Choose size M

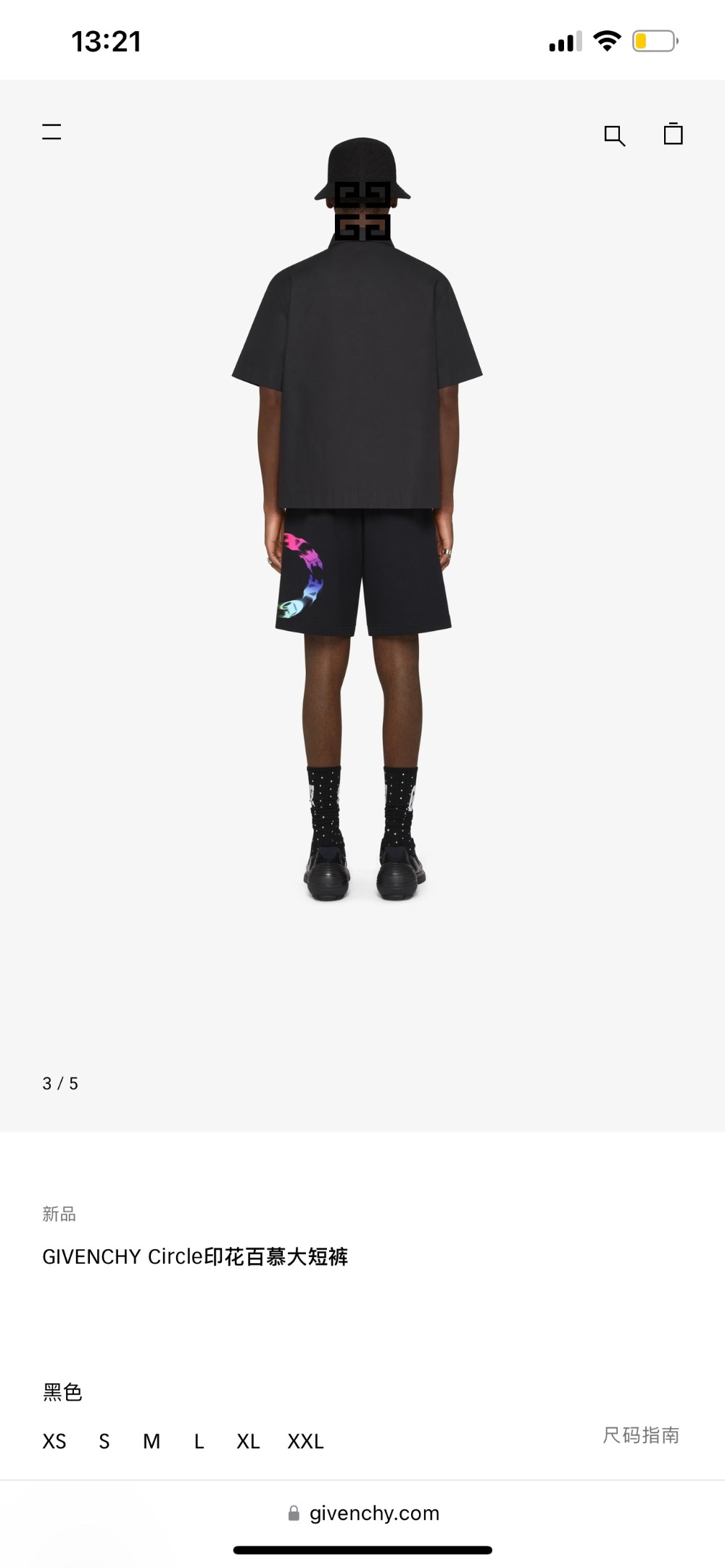pyautogui.click(x=152, y=1441)
